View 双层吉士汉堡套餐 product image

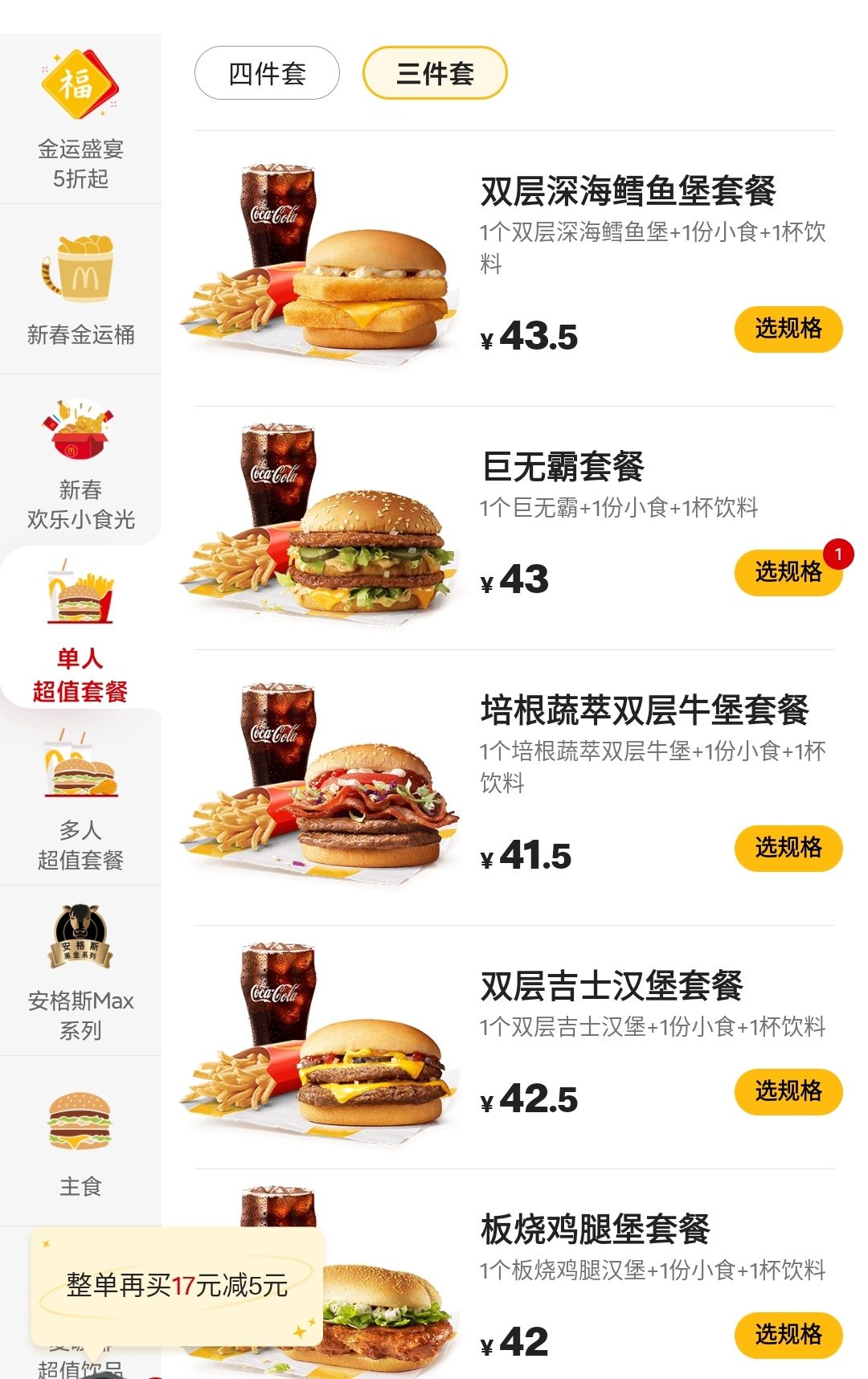[321, 1041]
